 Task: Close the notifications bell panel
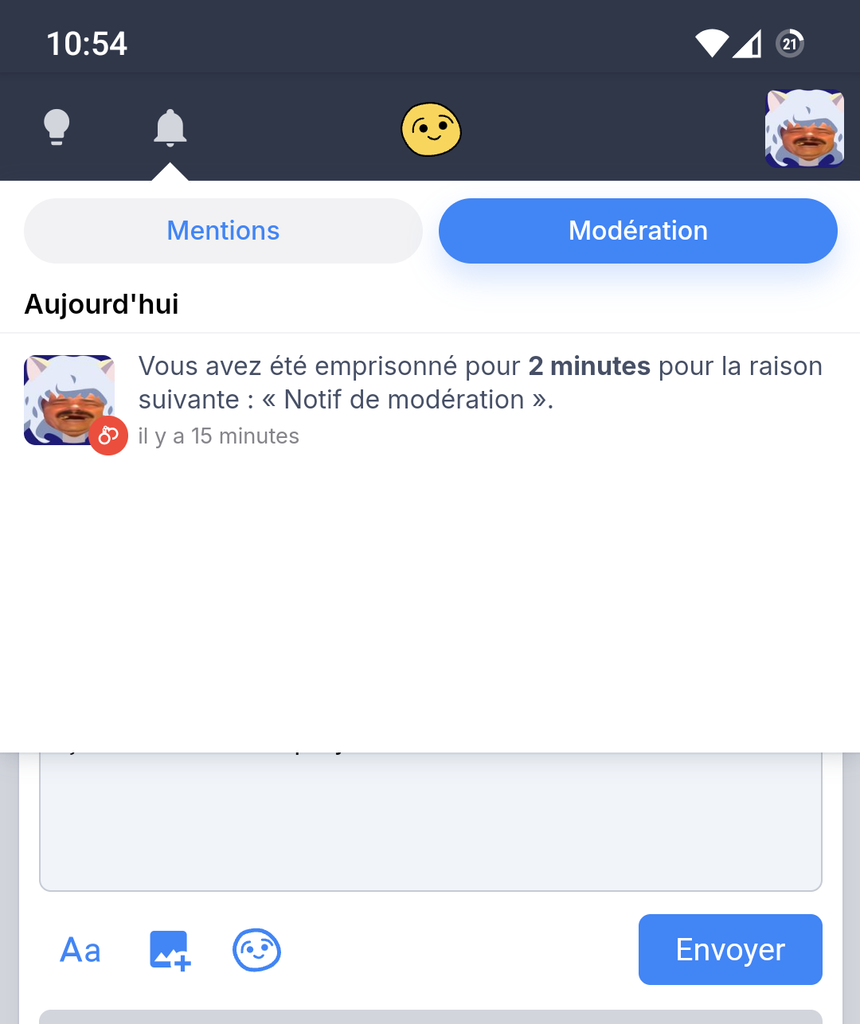pyautogui.click(x=170, y=128)
